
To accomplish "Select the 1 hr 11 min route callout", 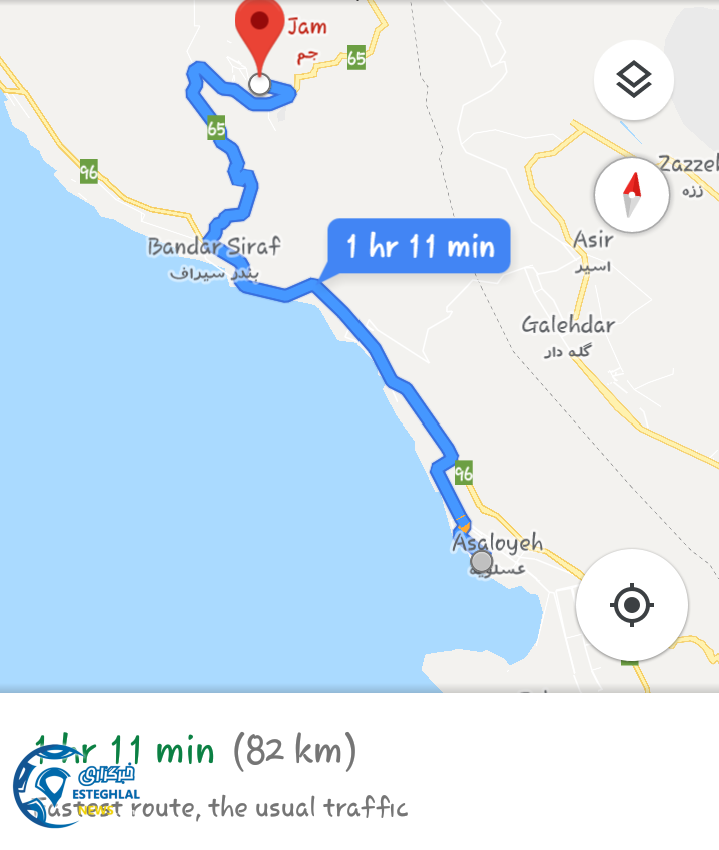I will coord(420,246).
